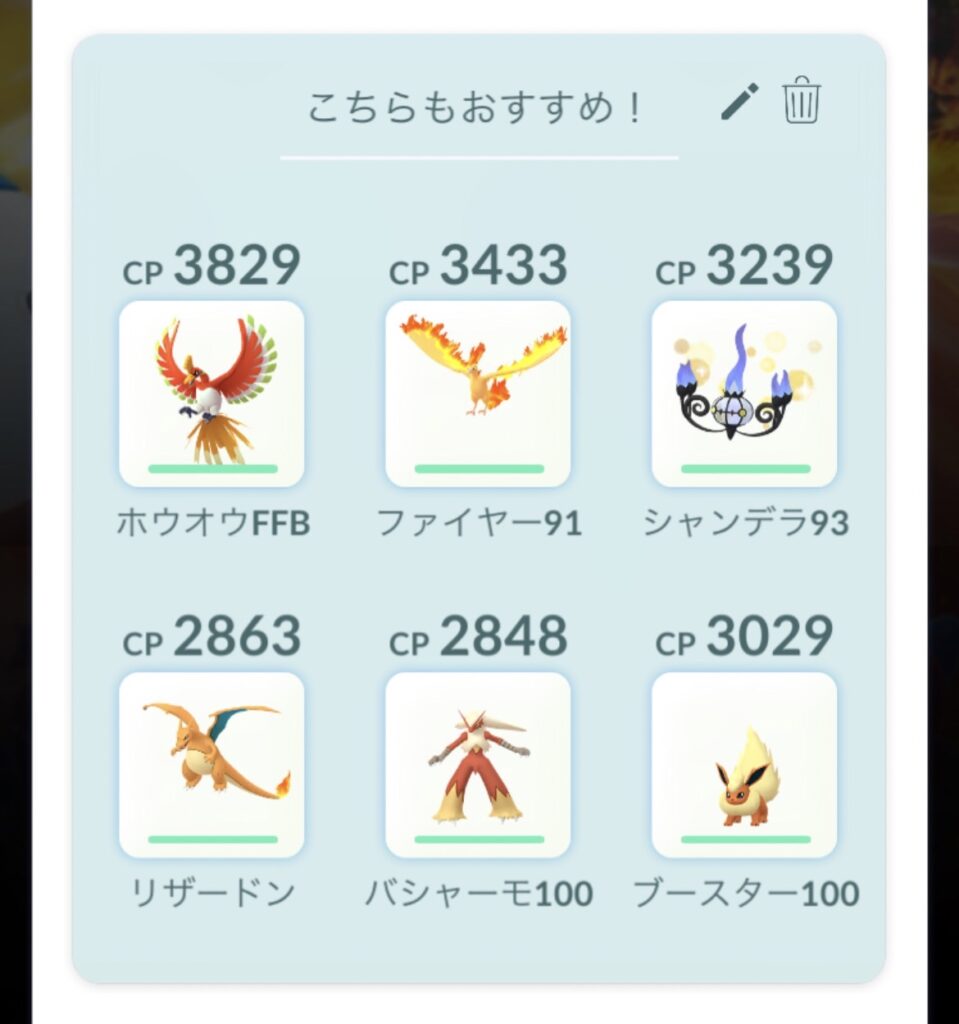Edit the party name with pencil icon
This screenshot has width=959, height=1024.
[739, 102]
